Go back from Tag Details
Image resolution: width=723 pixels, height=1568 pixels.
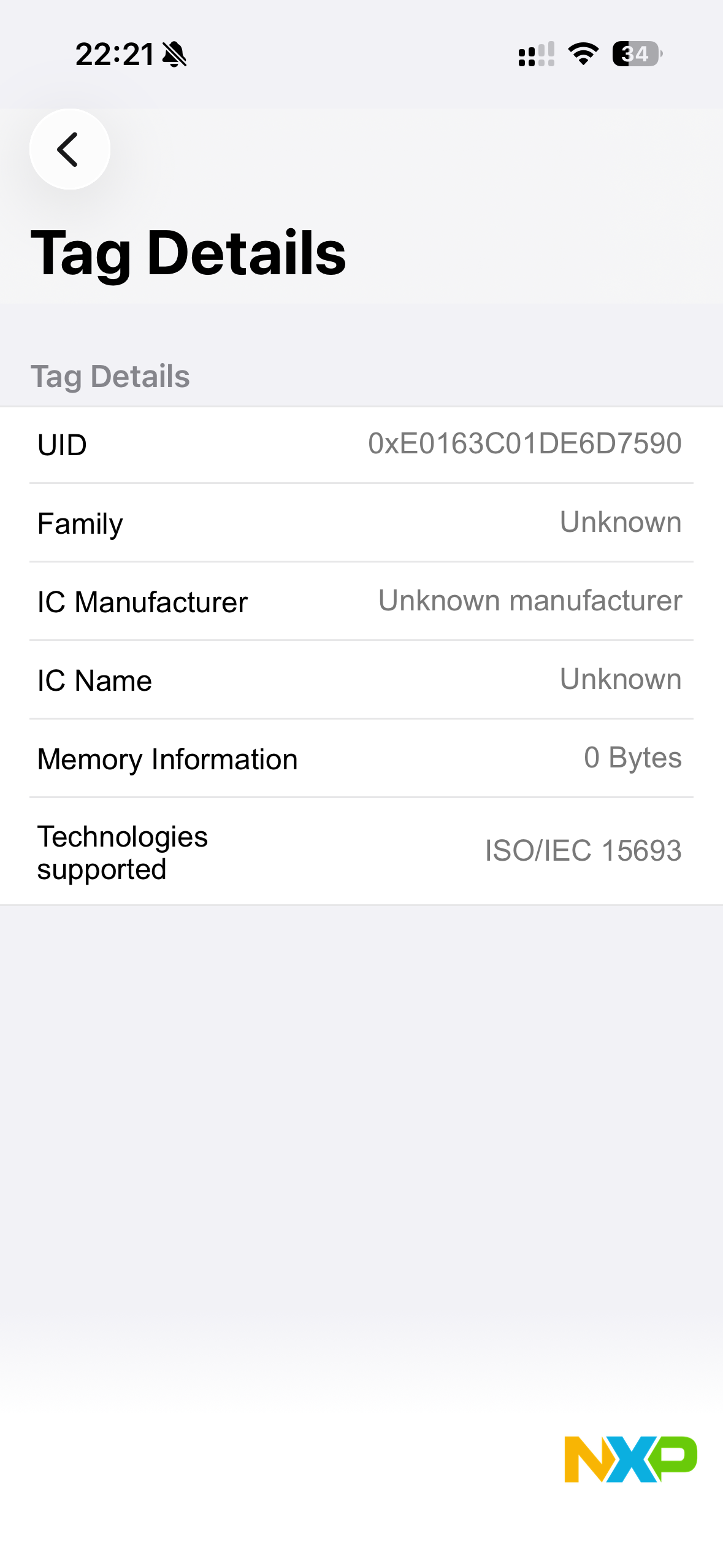69,149
